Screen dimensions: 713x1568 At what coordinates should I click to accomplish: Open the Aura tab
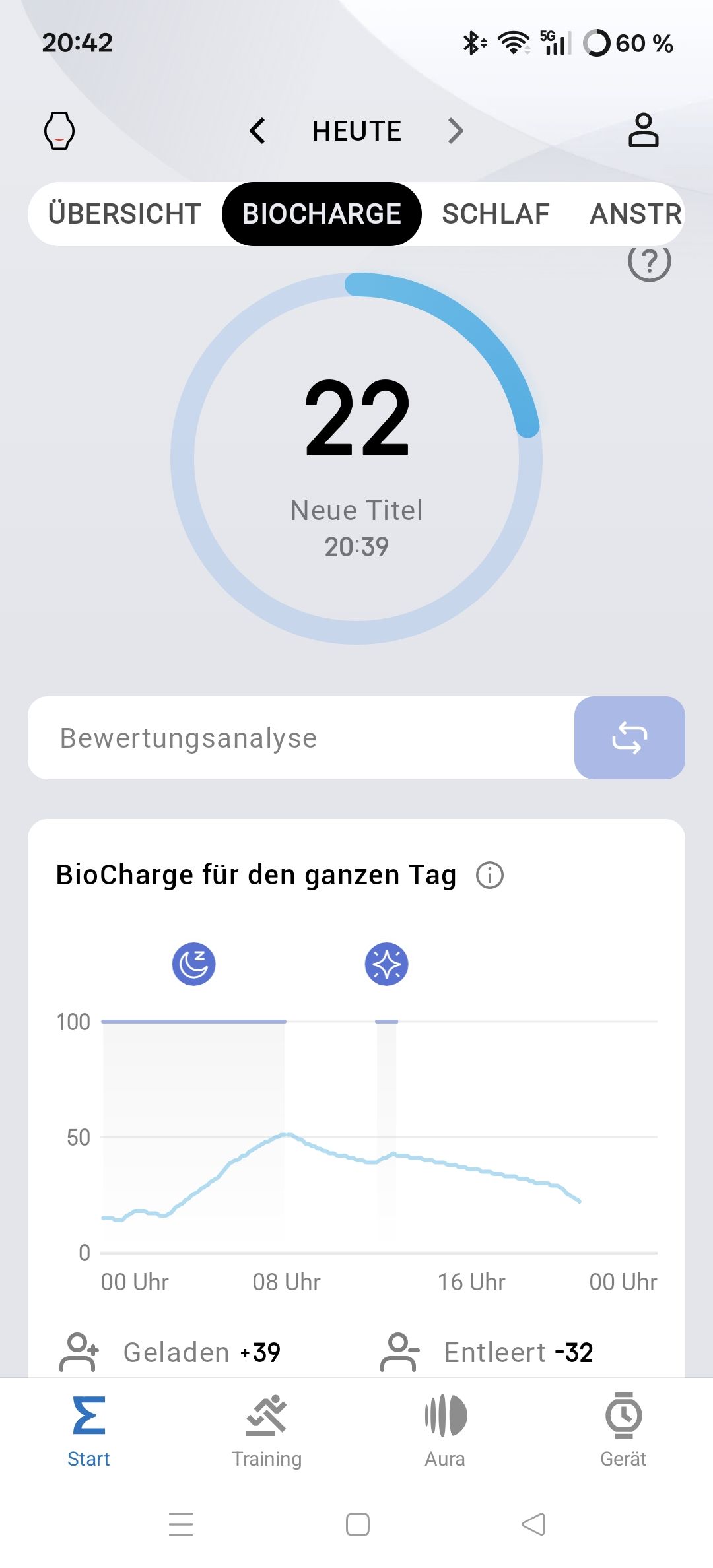coord(445,1429)
